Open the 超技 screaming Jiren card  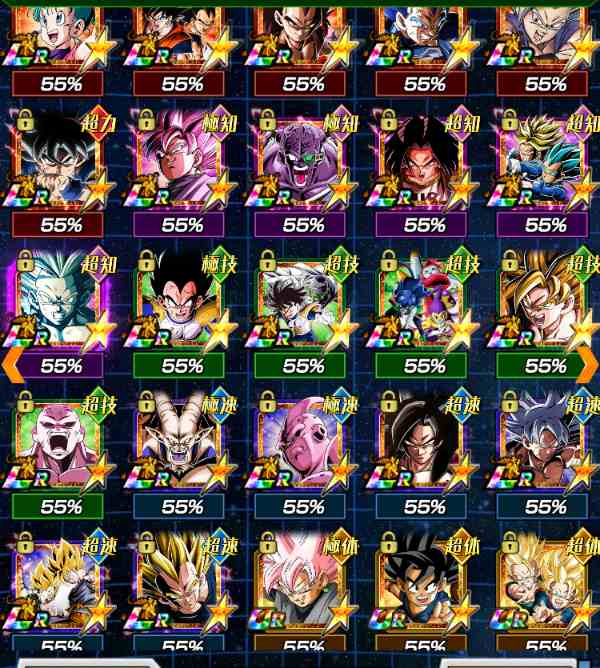coord(60,445)
